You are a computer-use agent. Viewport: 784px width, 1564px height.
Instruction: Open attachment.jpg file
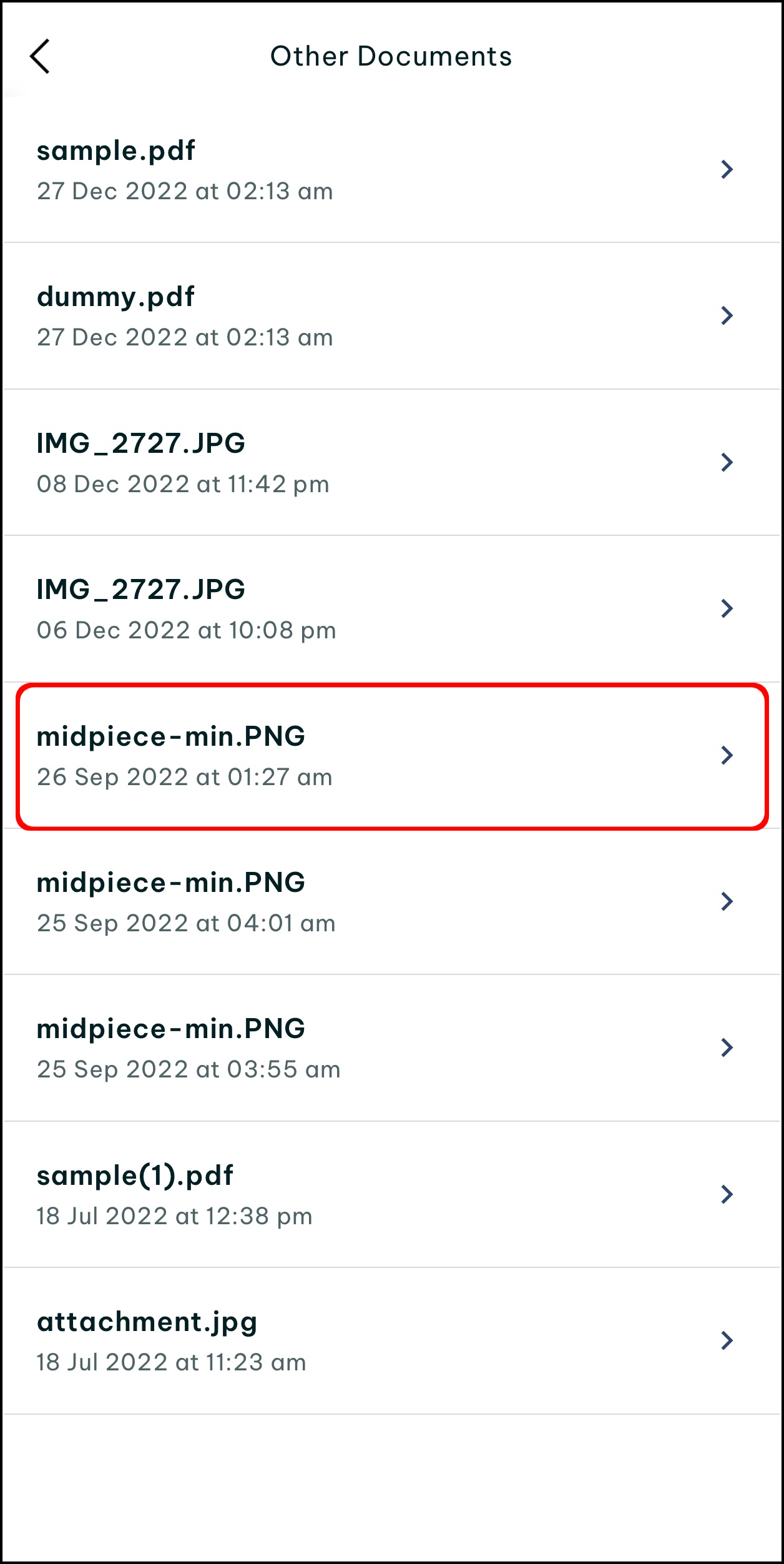391,1341
